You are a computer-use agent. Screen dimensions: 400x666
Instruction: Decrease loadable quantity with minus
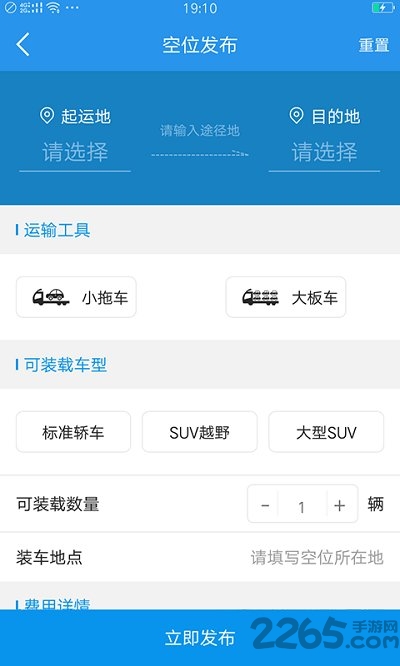pyautogui.click(x=265, y=505)
